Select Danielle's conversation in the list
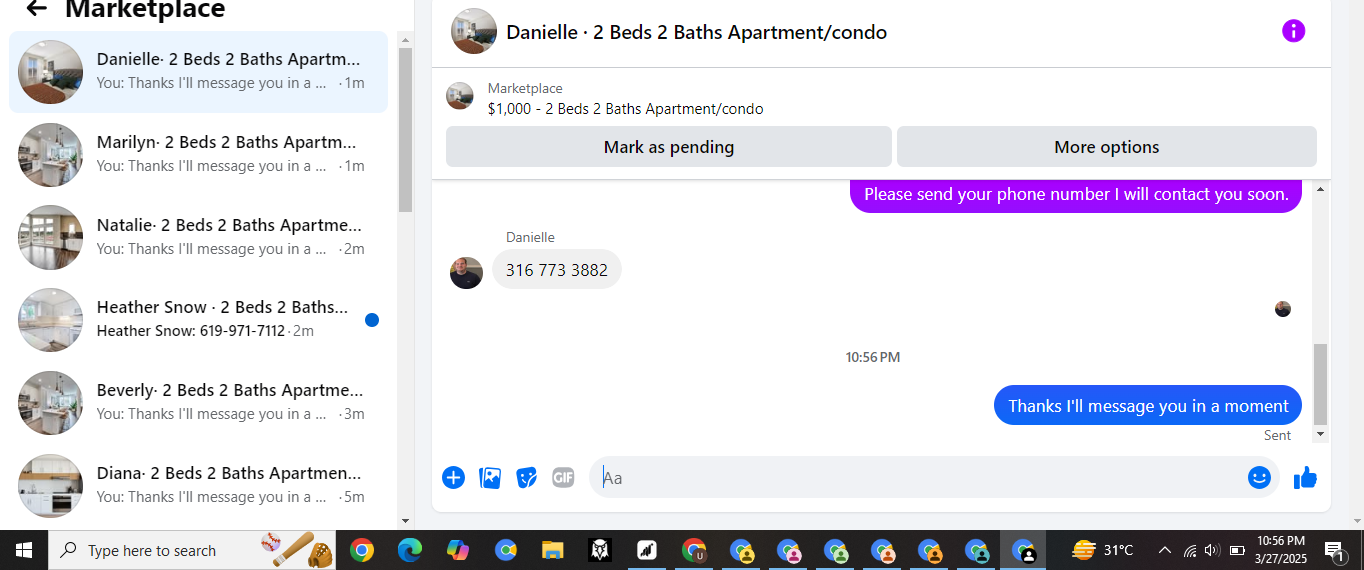1364x570 pixels. [x=198, y=71]
